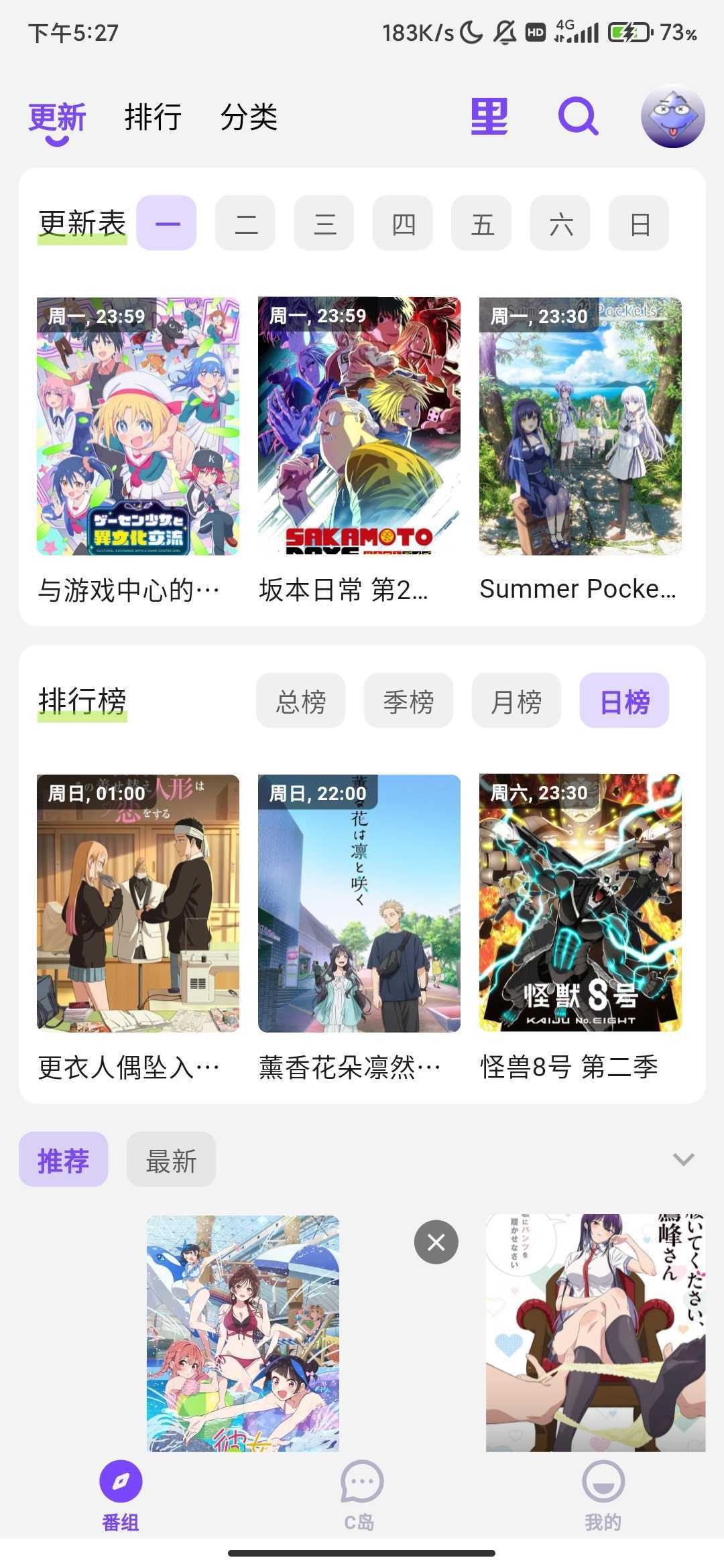
Task: Show the 季榜 ranking
Action: pyautogui.click(x=408, y=701)
